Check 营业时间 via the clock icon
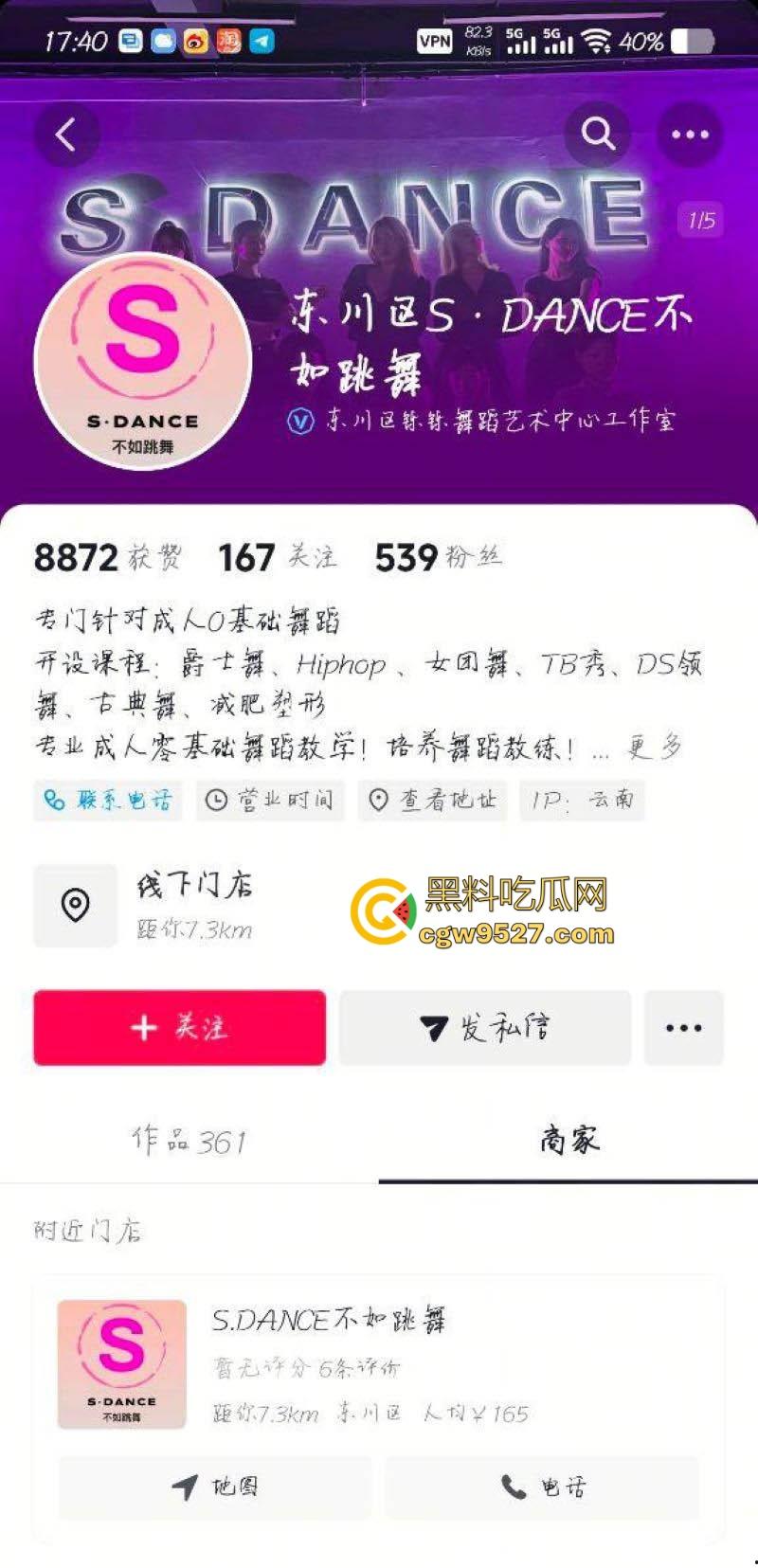Image resolution: width=758 pixels, height=1568 pixels. [x=269, y=801]
